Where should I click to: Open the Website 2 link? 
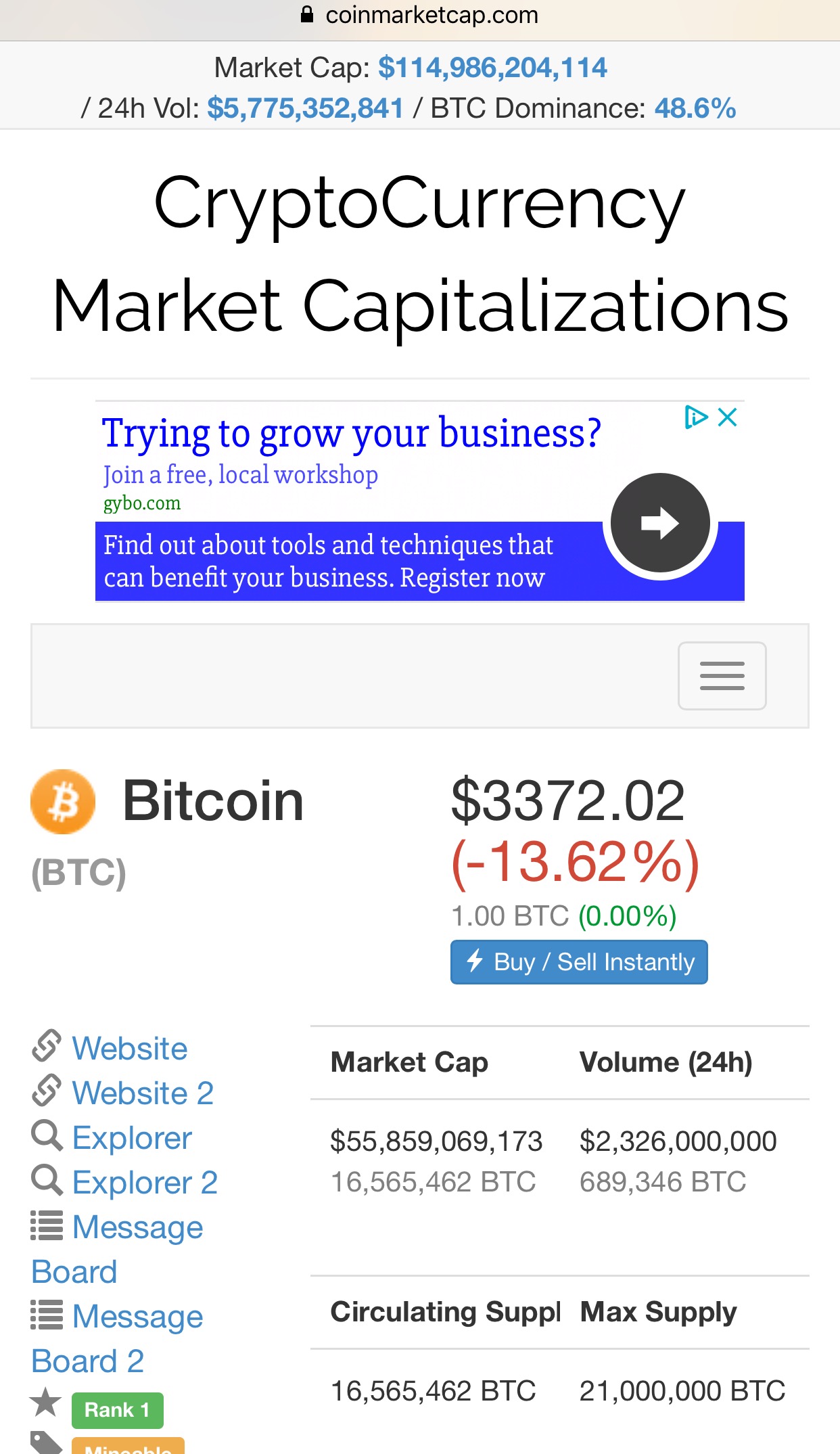pos(142,1093)
